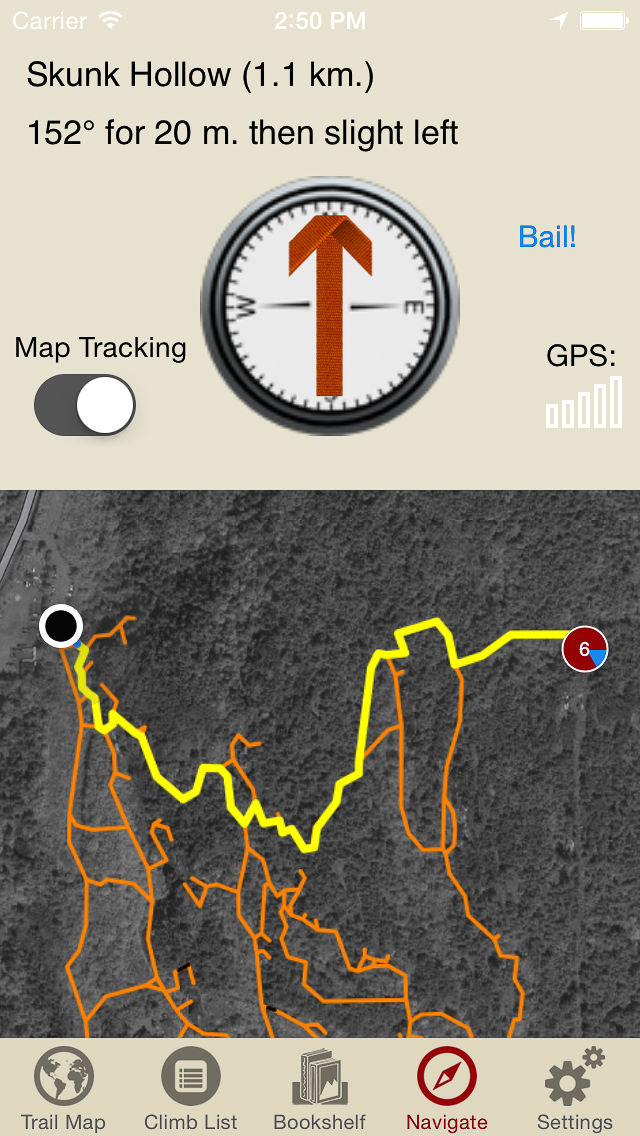
Task: Tap the red marker numbered 6
Action: [x=585, y=650]
